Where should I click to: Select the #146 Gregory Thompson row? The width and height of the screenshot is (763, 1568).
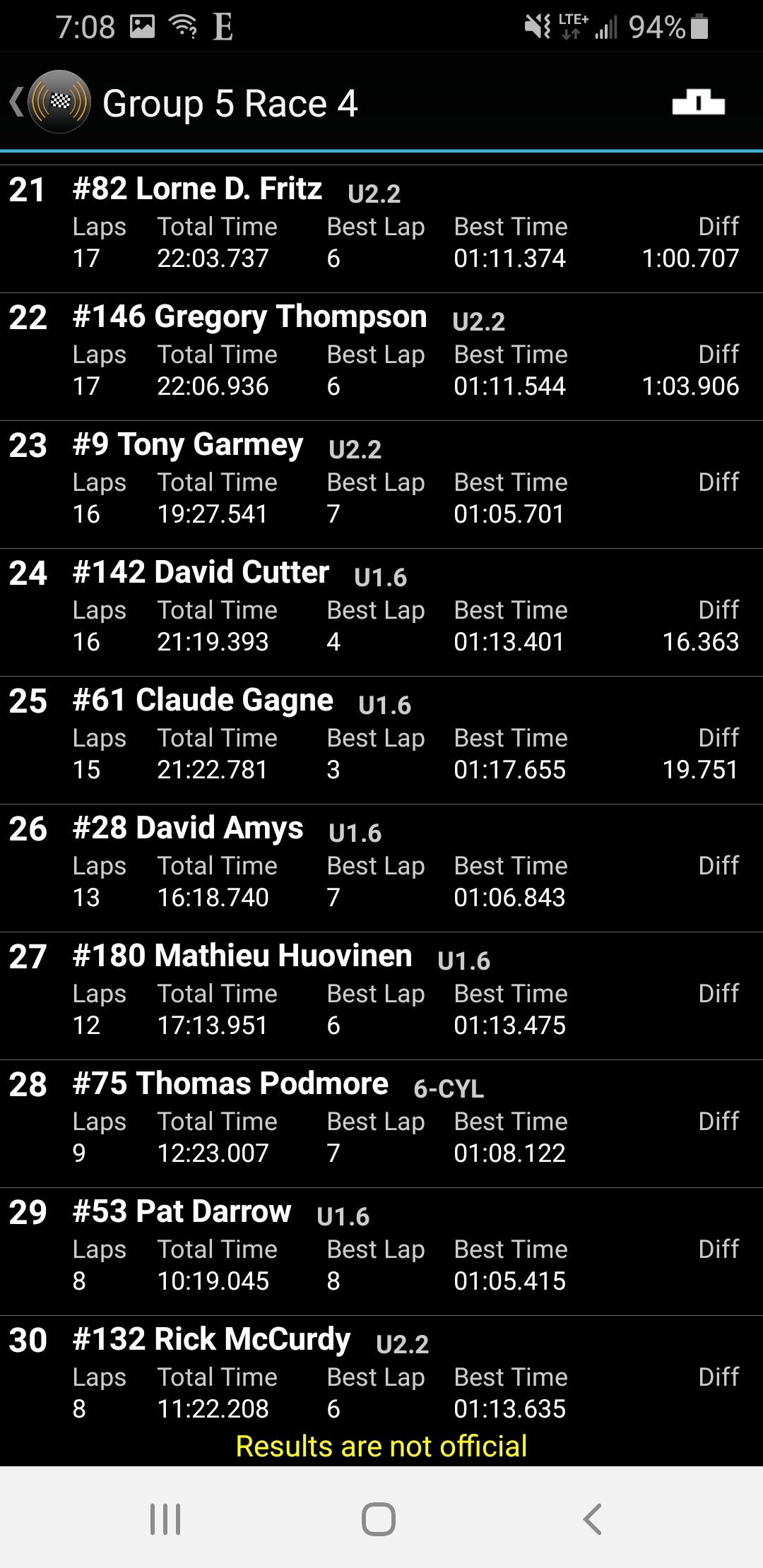pos(381,357)
